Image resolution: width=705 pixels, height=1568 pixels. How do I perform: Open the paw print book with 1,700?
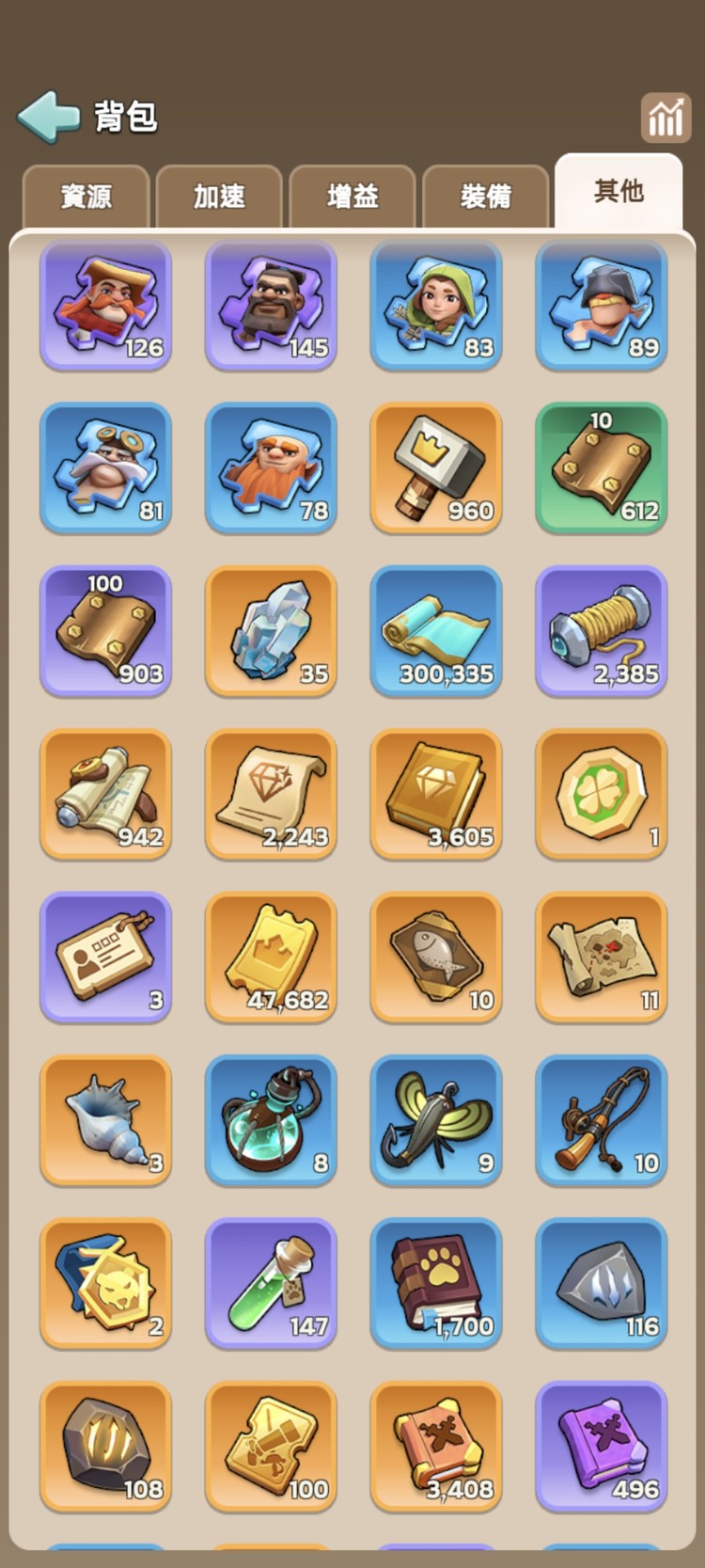pyautogui.click(x=436, y=1283)
